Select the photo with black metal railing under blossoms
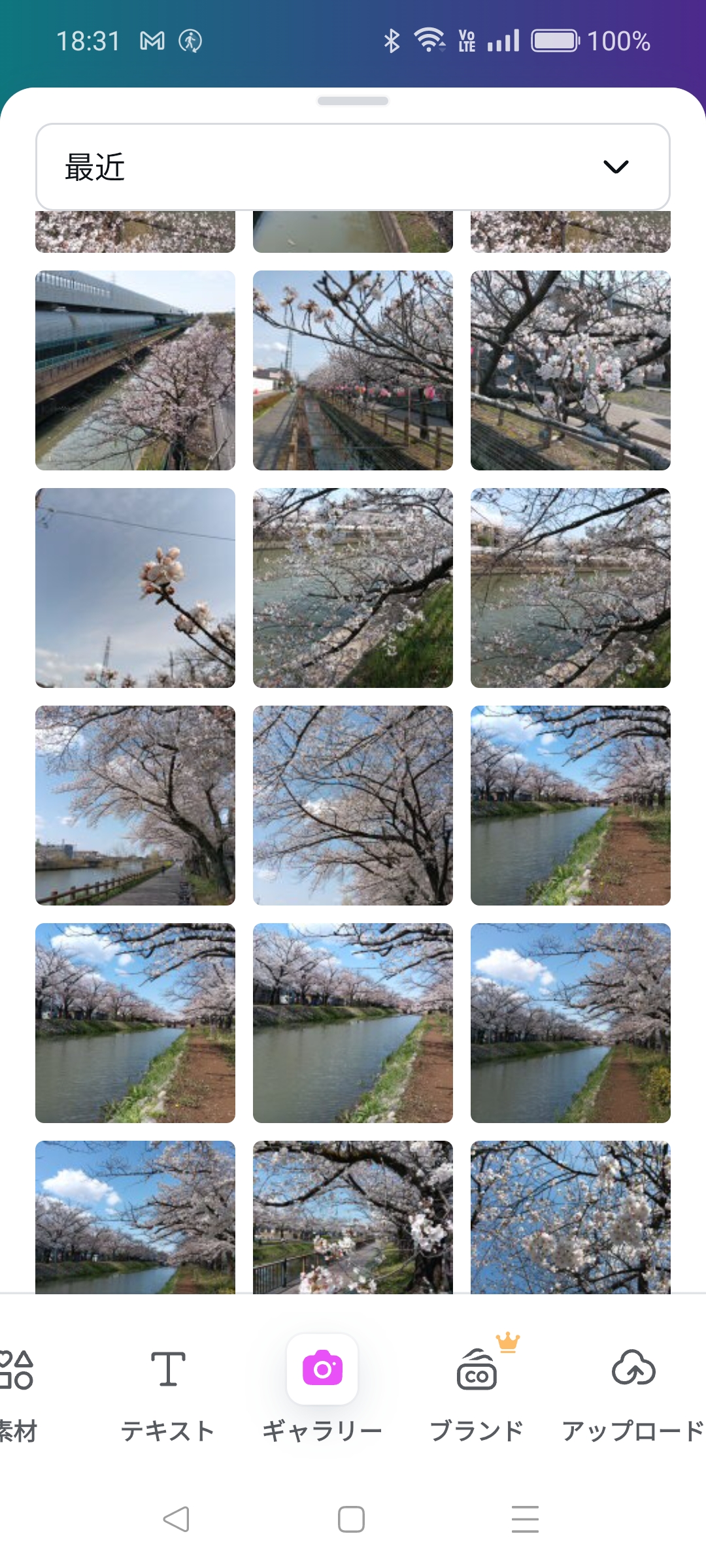The height and width of the screenshot is (1568, 706). pyautogui.click(x=353, y=1217)
